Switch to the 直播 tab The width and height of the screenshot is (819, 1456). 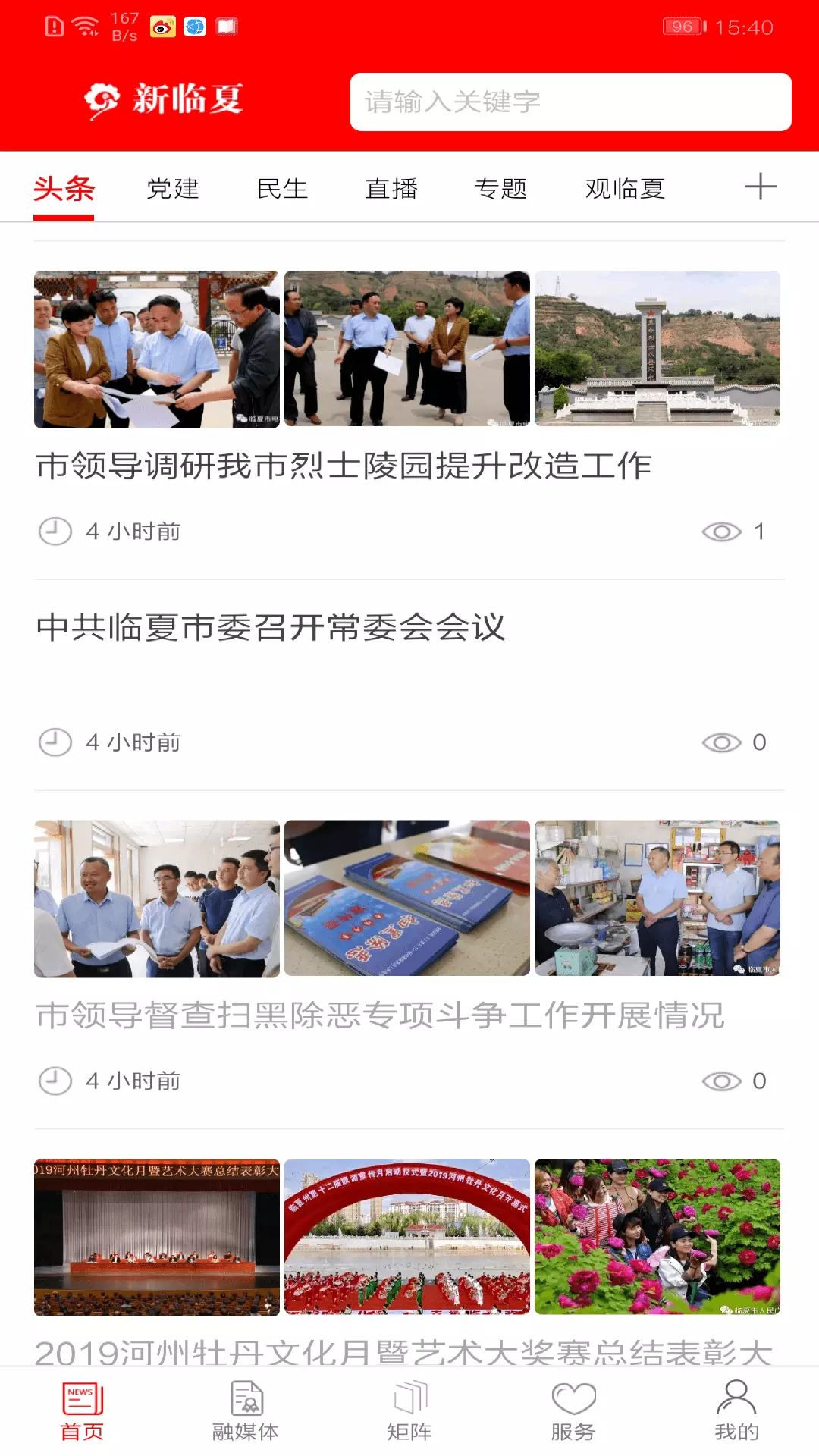[391, 189]
